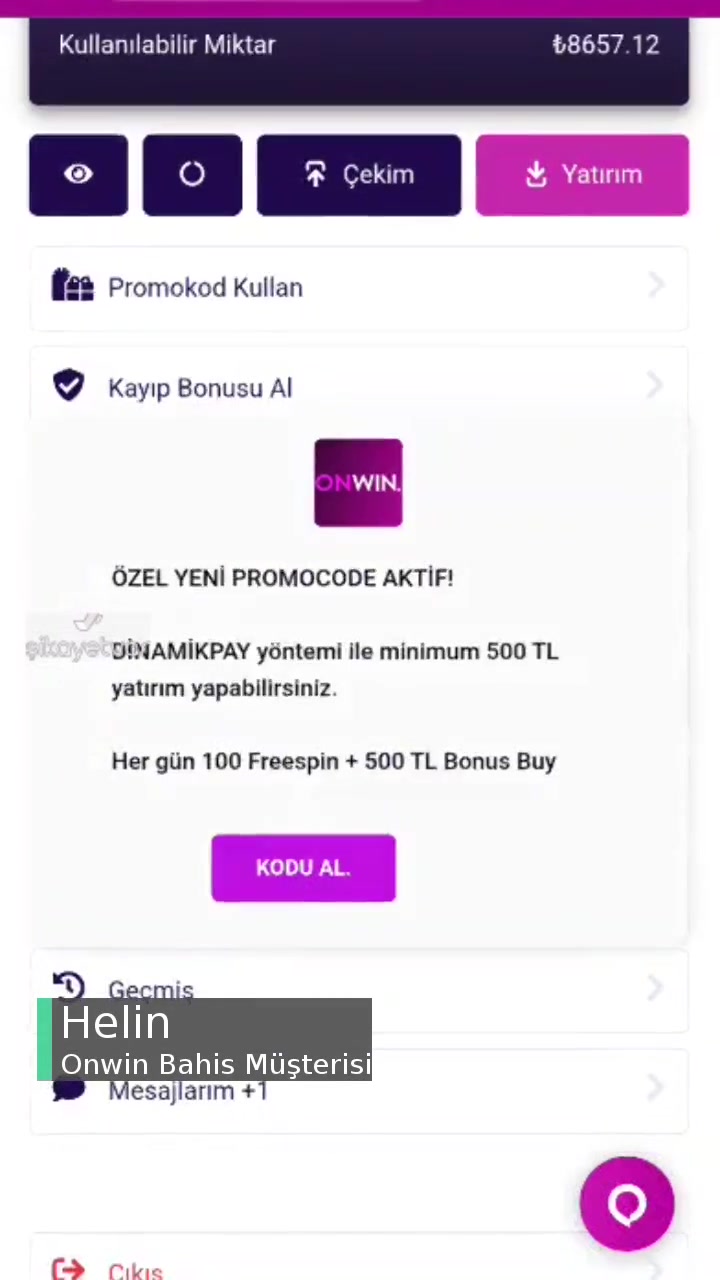Screen dimensions: 720x1280
Task: Tap the history clock icon beside Geçmiş
Action: [x=68, y=988]
